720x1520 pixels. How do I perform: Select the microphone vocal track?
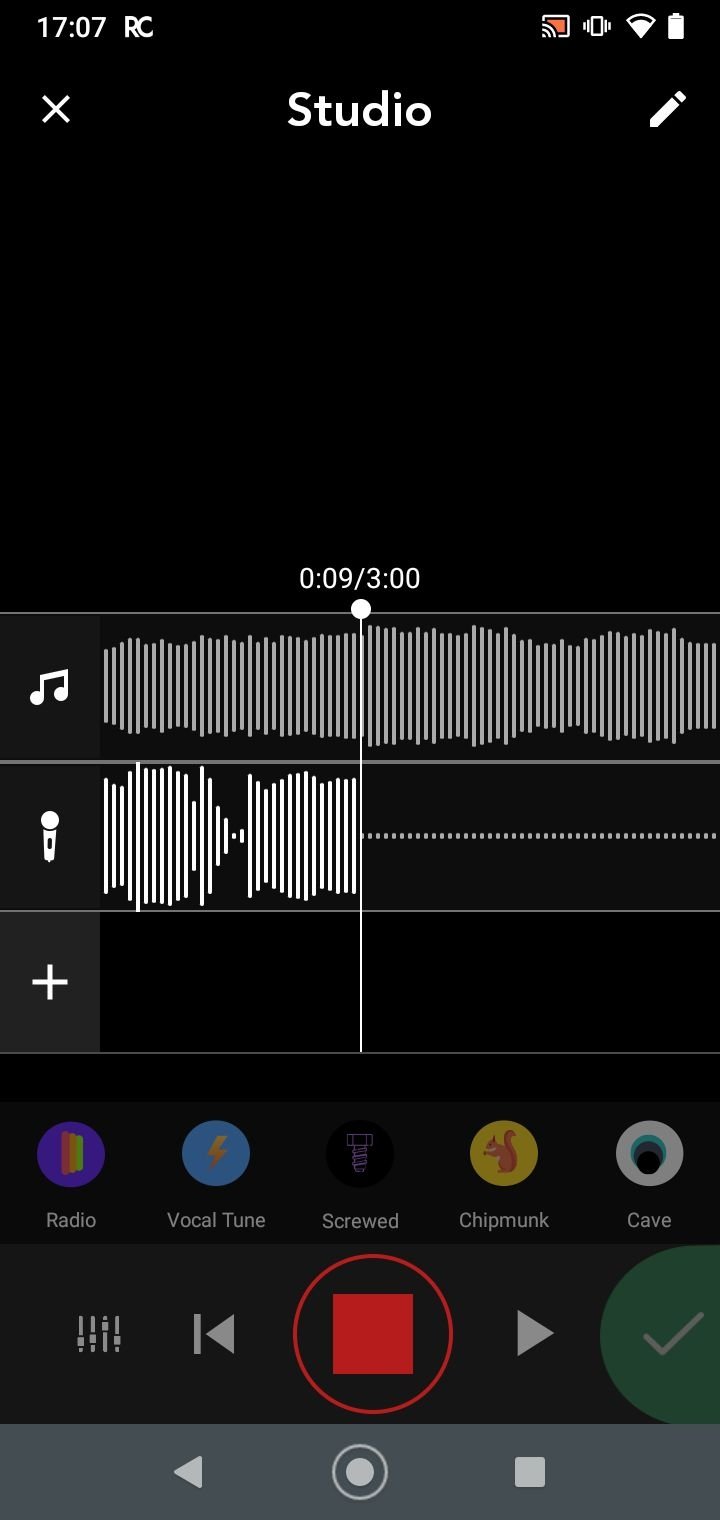point(49,837)
